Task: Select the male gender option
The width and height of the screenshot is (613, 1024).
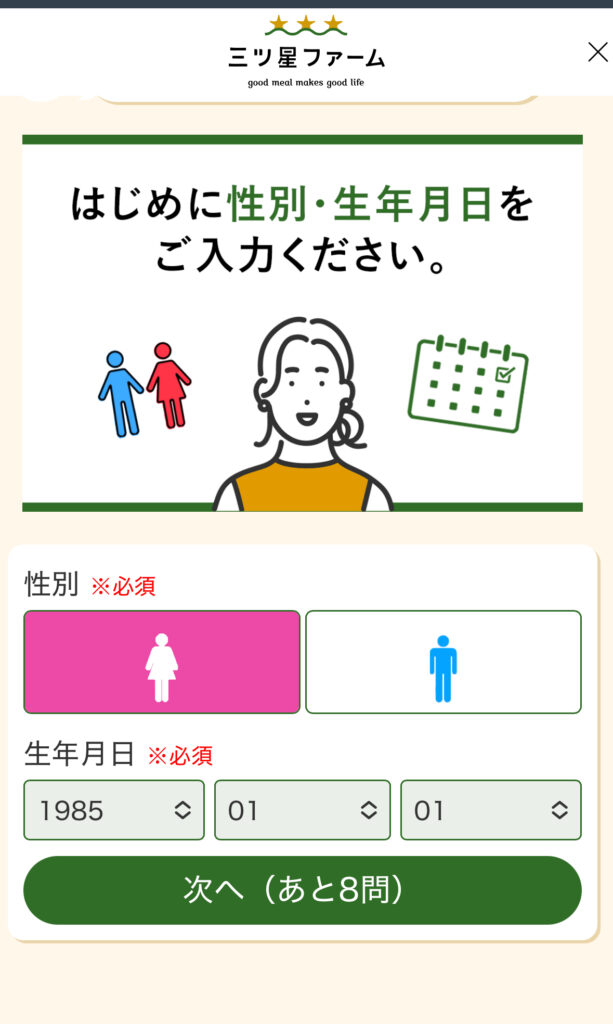Action: pyautogui.click(x=443, y=662)
